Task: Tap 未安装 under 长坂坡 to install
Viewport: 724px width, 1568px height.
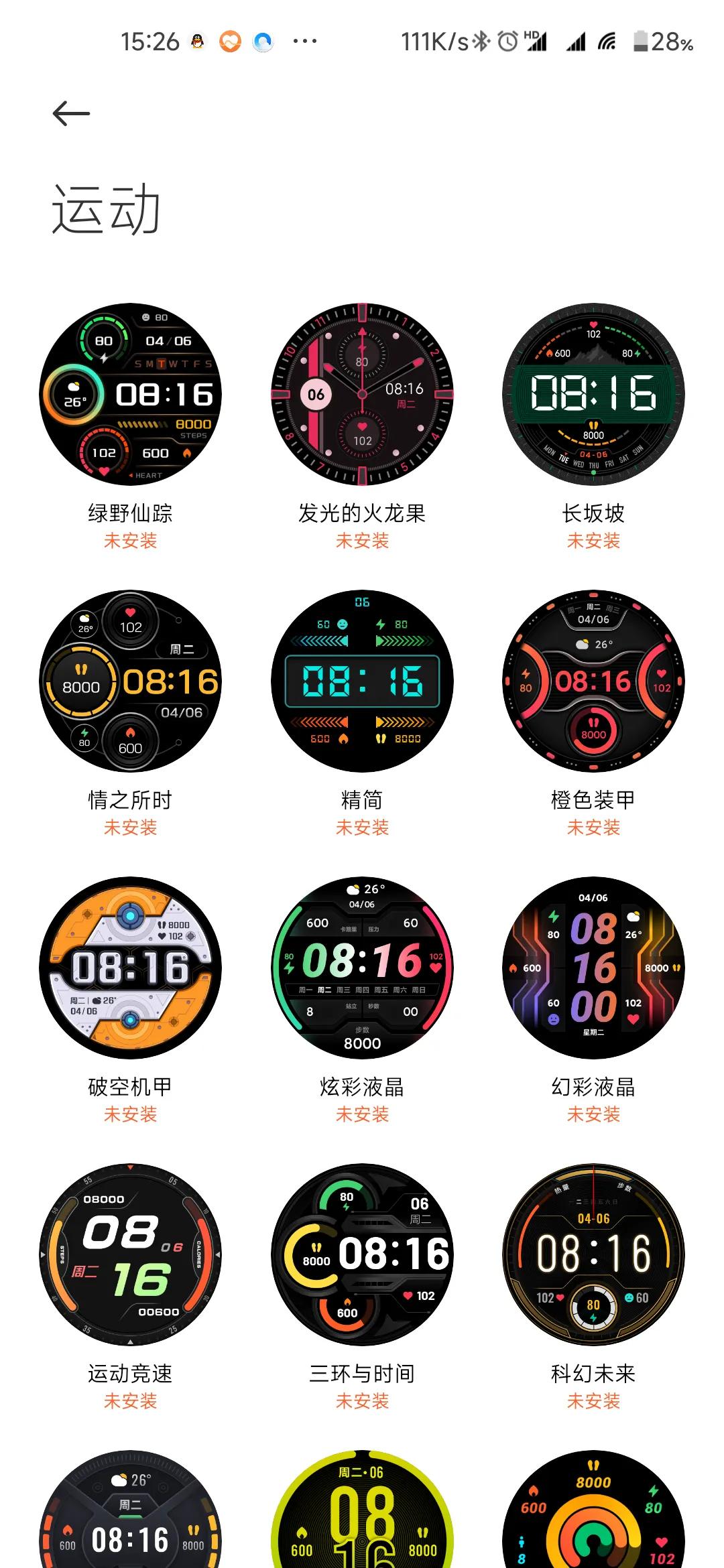Action: [593, 541]
